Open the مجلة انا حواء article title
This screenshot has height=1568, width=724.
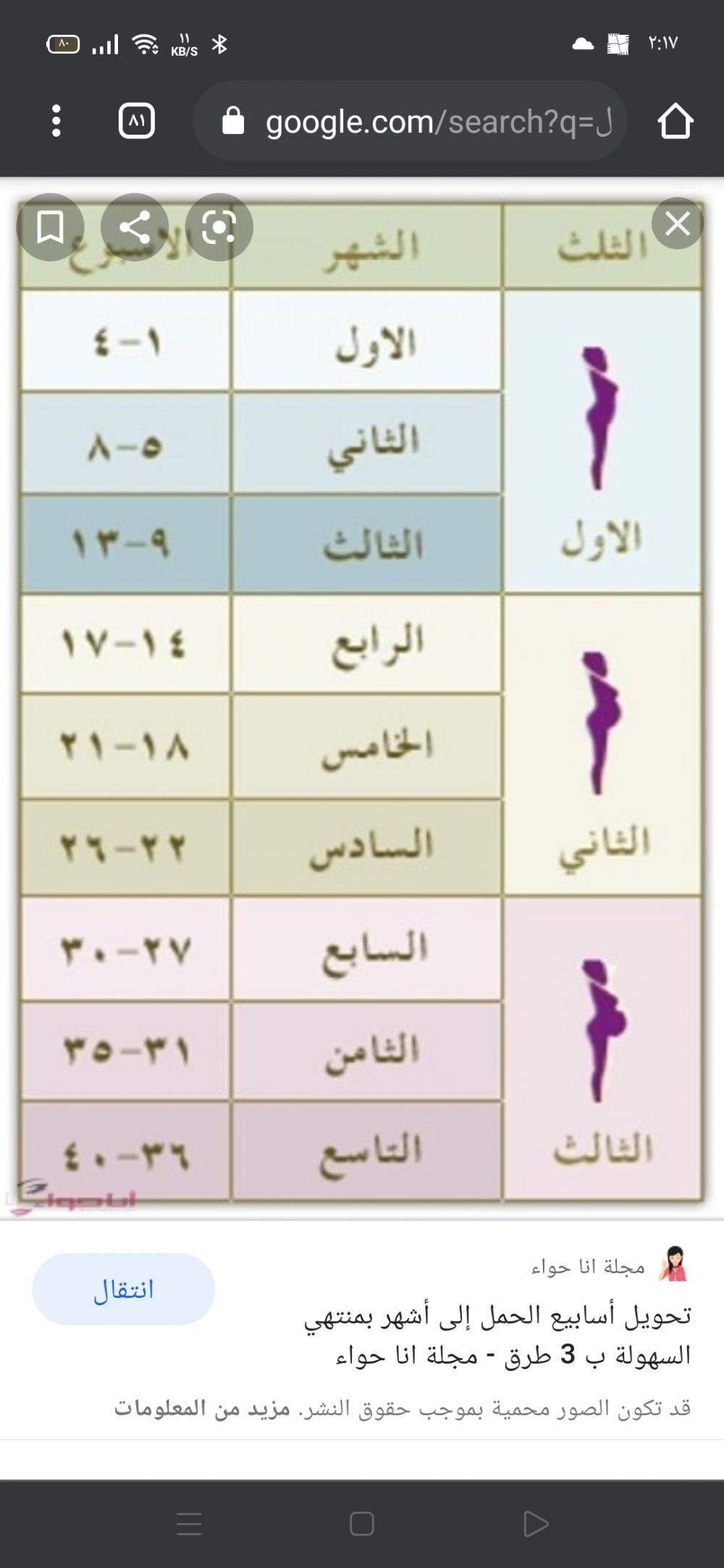(x=500, y=1335)
